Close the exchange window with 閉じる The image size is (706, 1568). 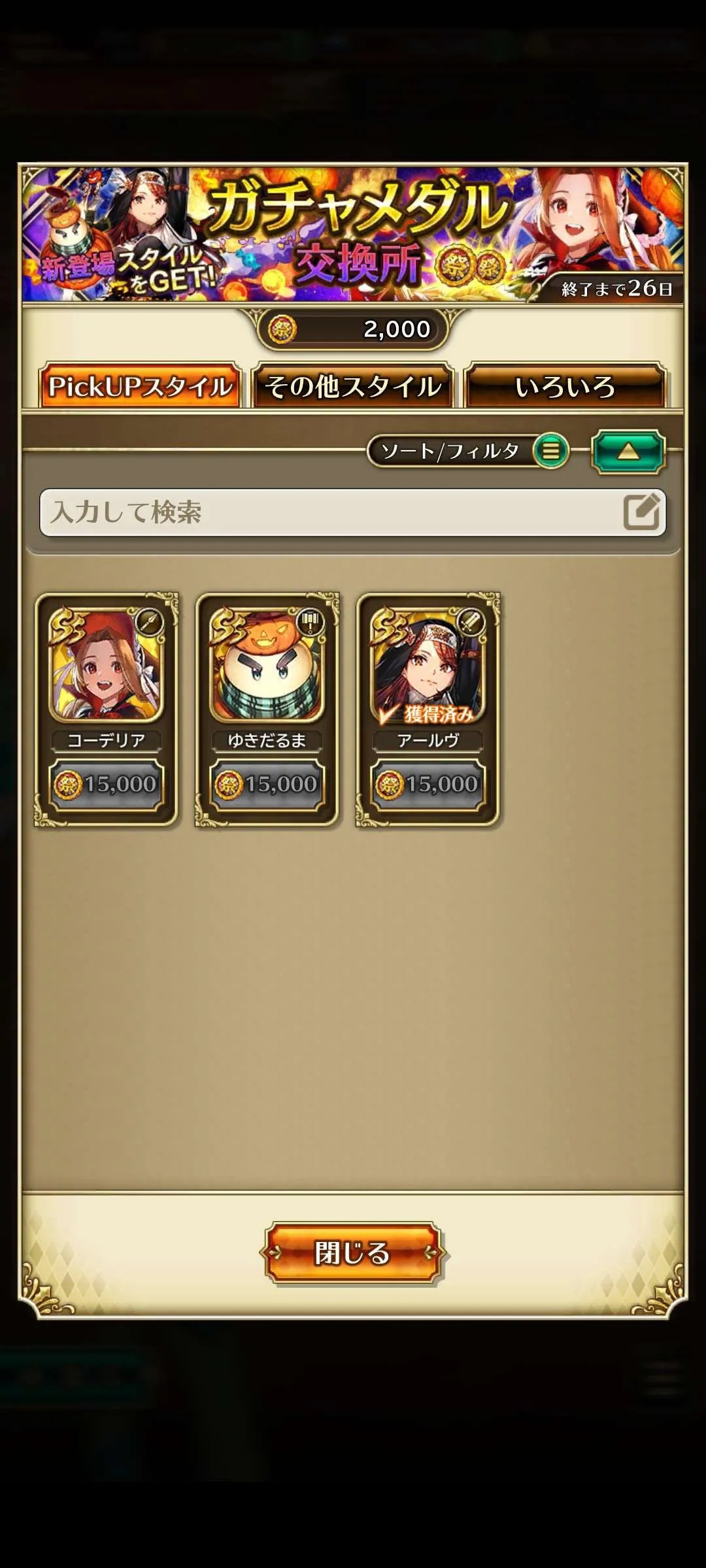tap(353, 1252)
